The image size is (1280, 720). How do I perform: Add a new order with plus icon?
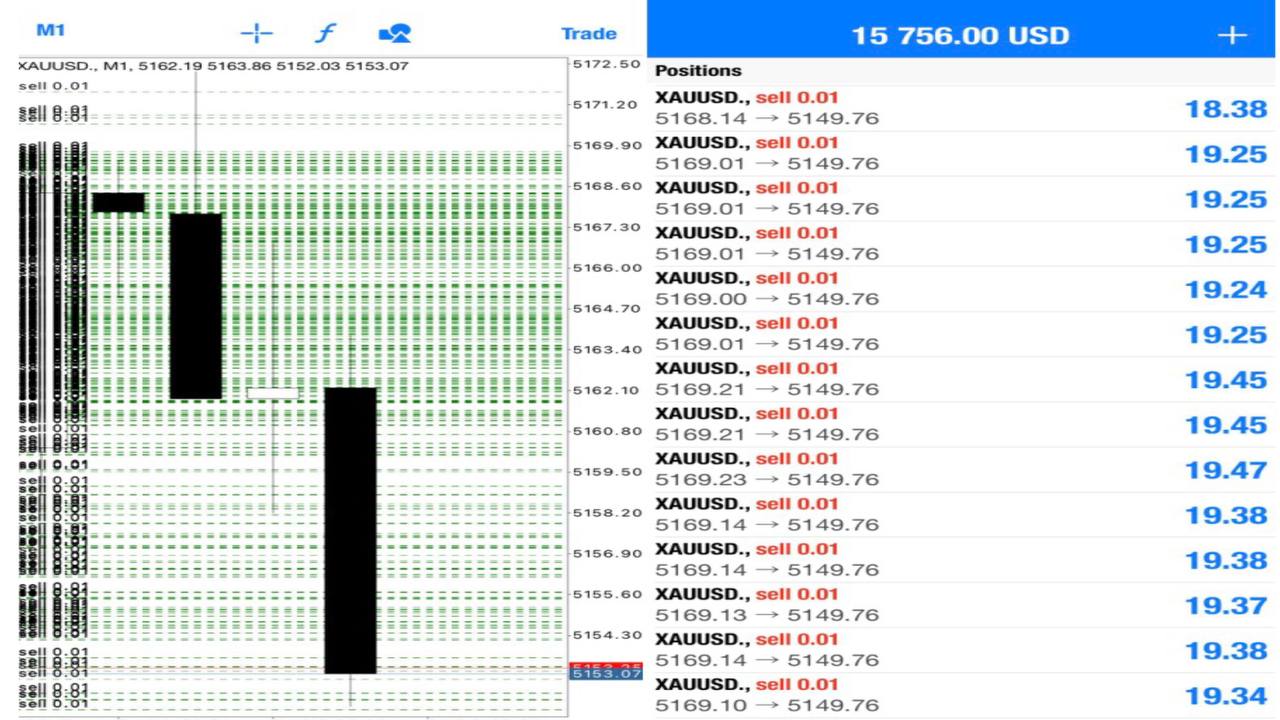pos(1232,35)
